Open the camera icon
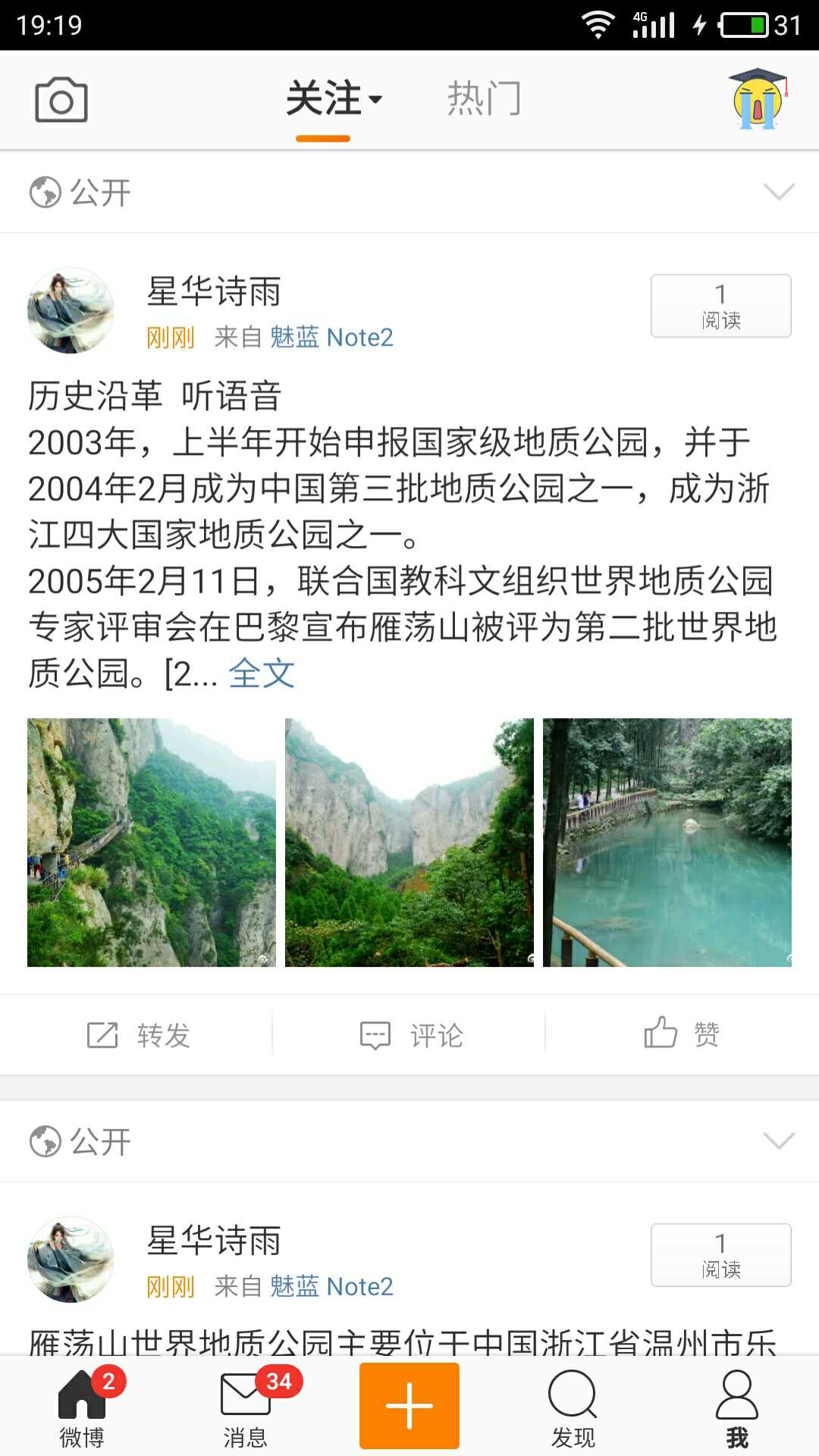 pyautogui.click(x=61, y=100)
